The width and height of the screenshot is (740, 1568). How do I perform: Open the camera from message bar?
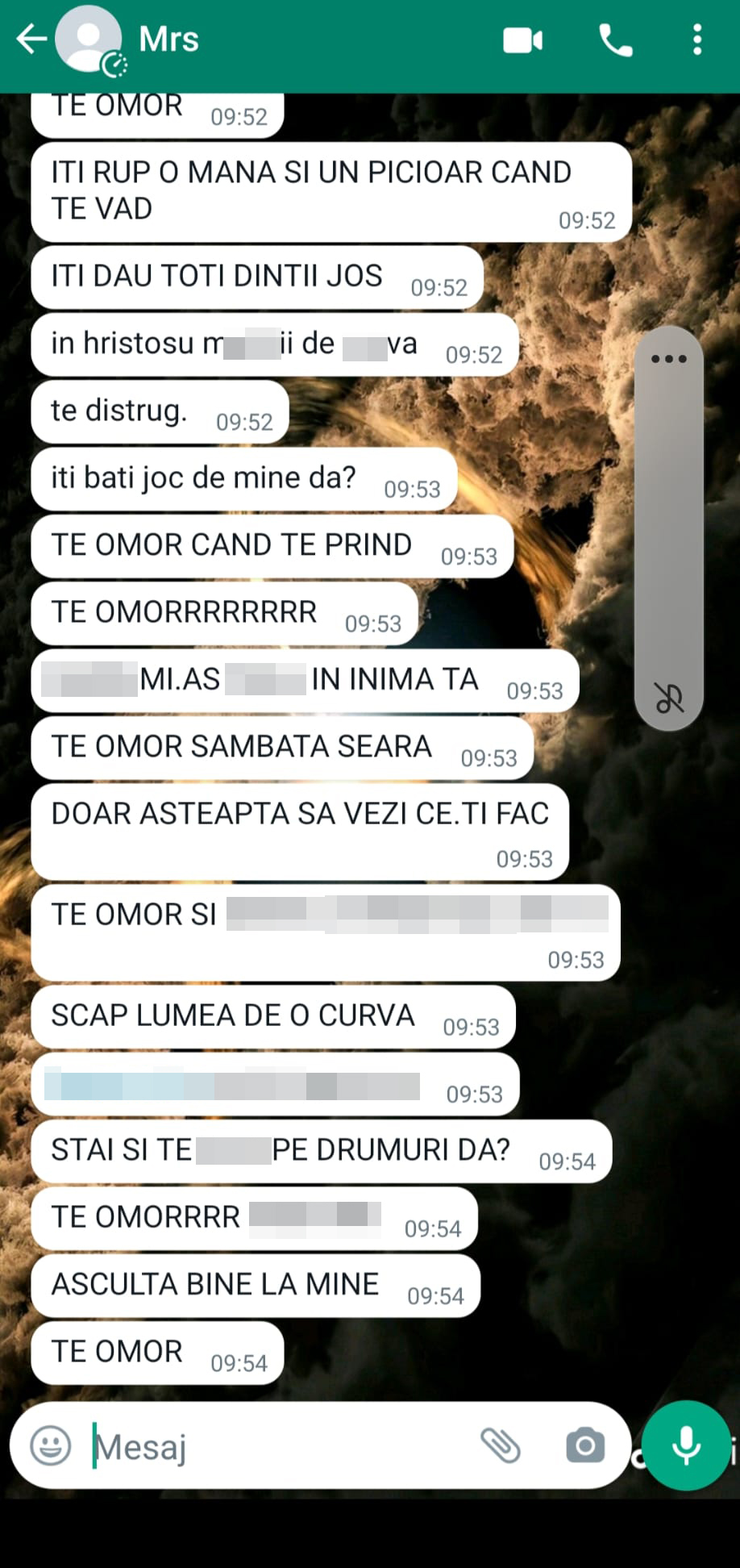pos(585,1445)
